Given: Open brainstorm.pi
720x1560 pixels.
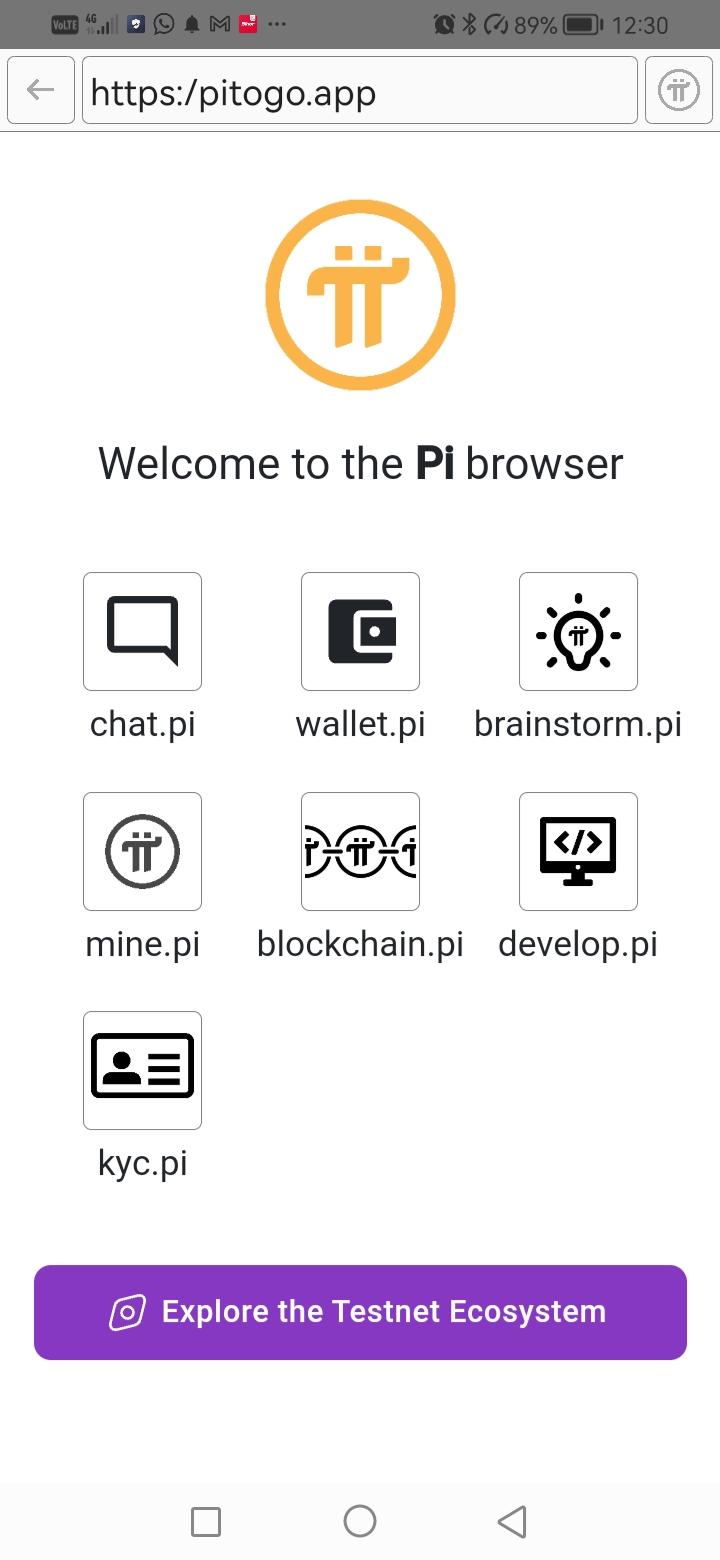Looking at the screenshot, I should point(578,632).
